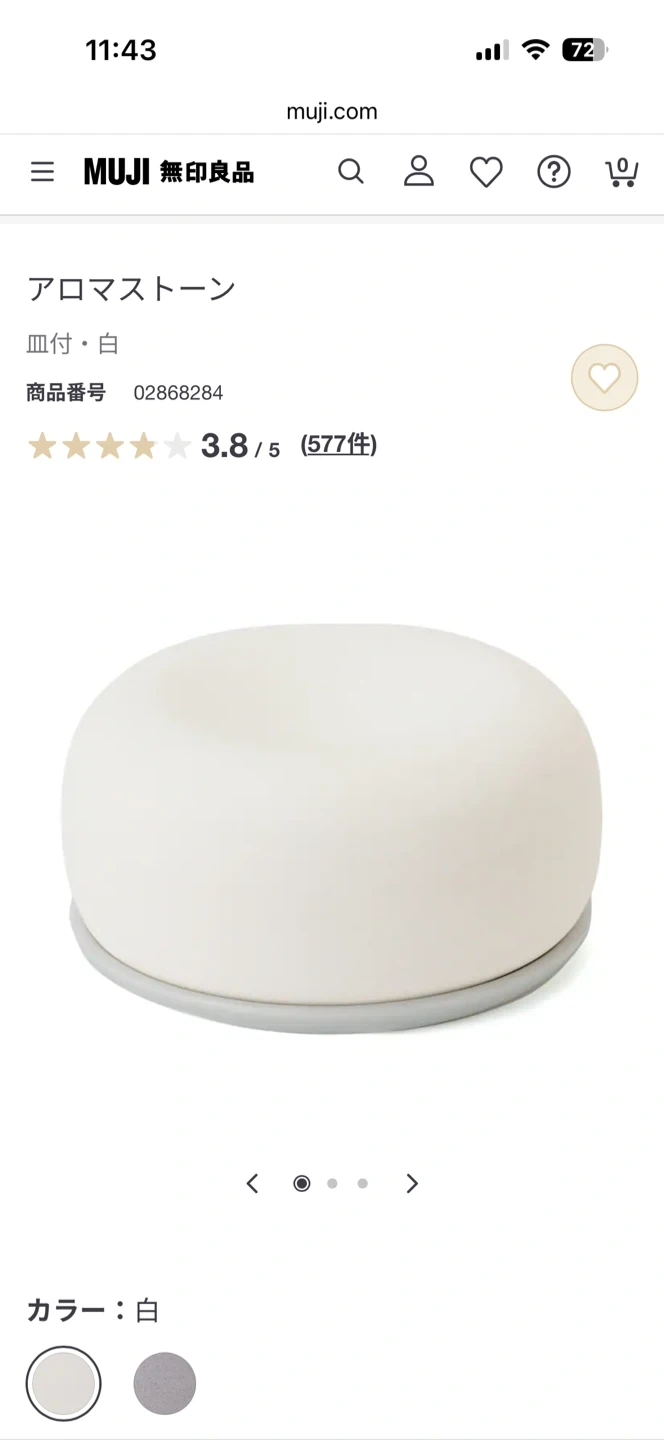664x1440 pixels.
Task: Select the gray color swatch
Action: click(165, 1384)
